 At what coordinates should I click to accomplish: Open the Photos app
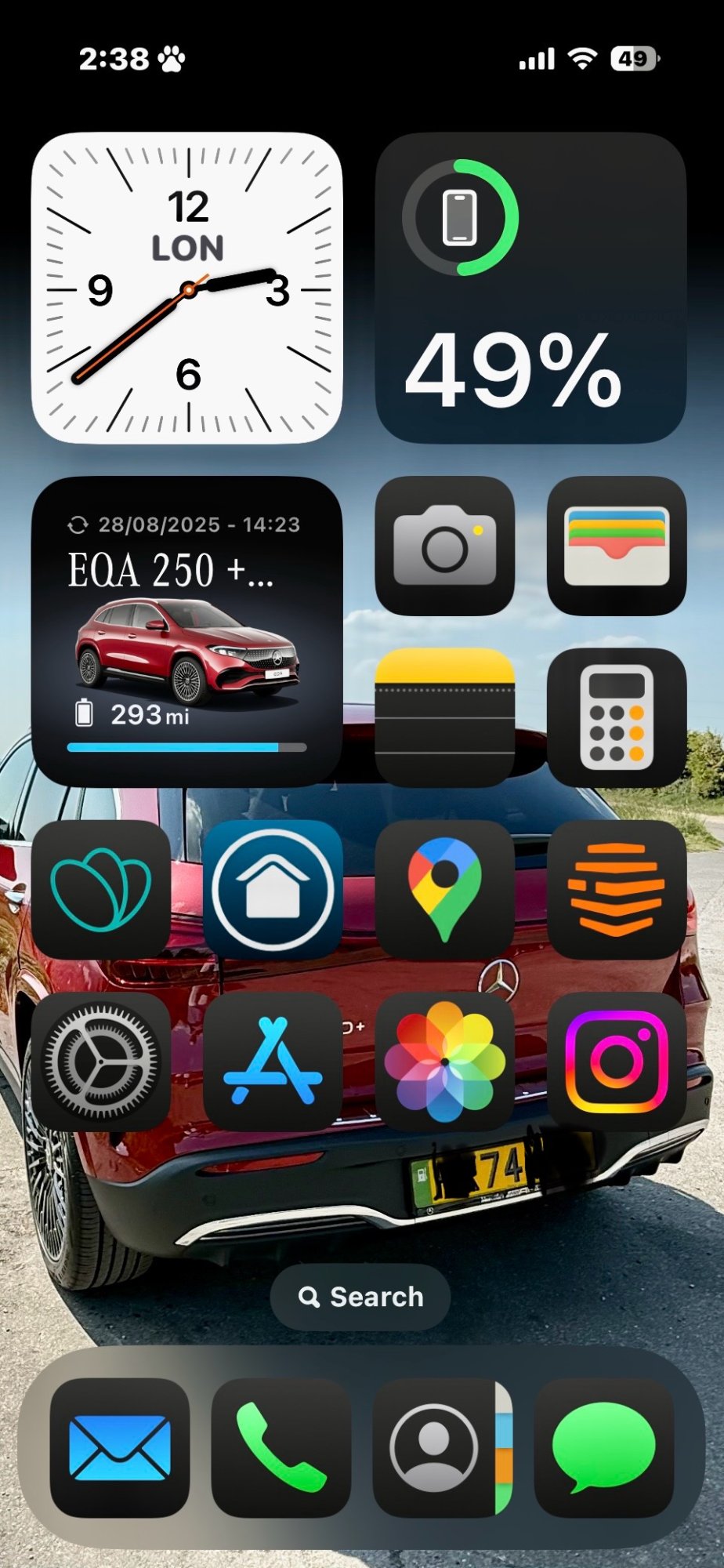point(444,1062)
